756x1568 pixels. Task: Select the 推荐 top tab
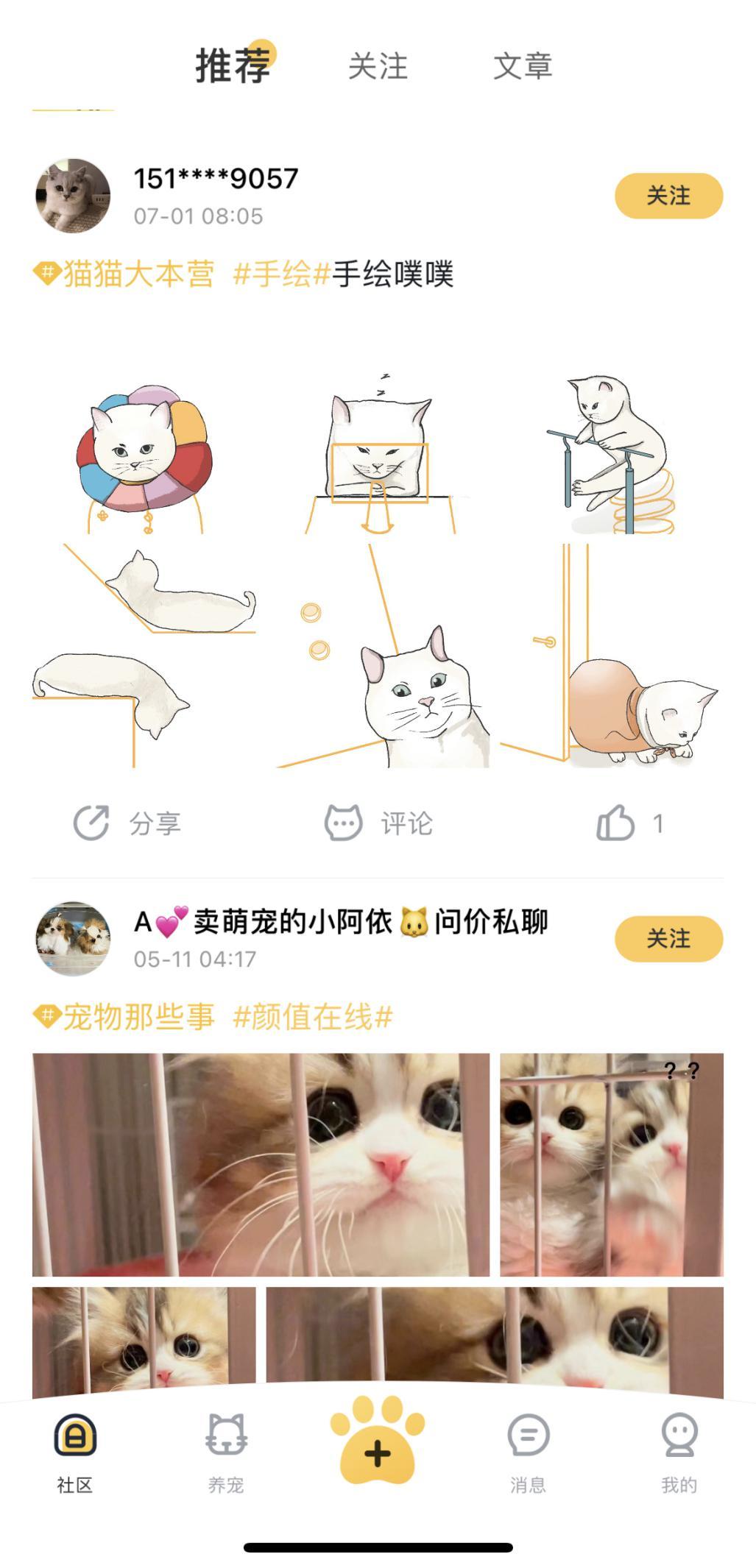233,66
